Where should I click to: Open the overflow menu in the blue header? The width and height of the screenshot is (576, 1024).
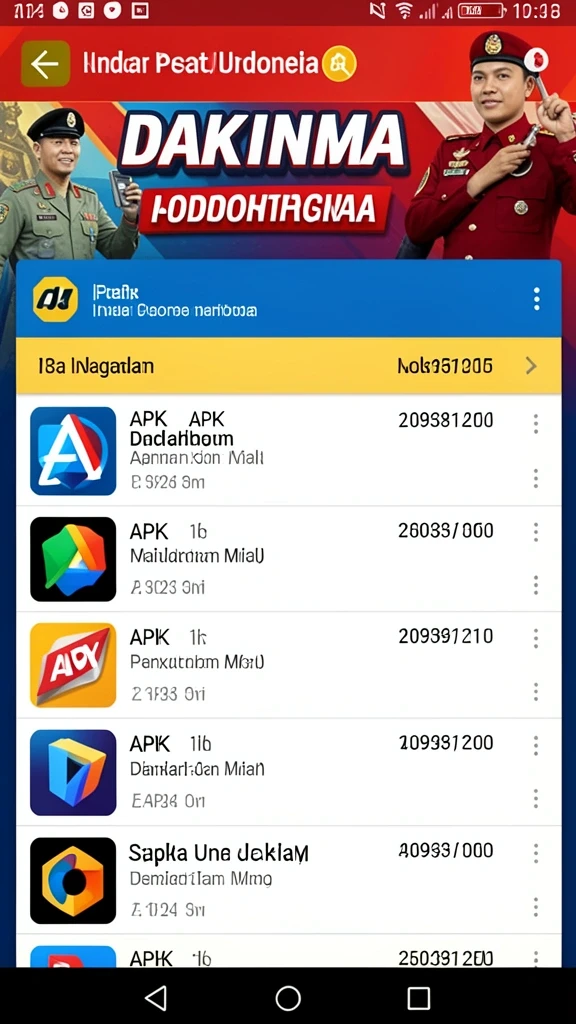[536, 298]
